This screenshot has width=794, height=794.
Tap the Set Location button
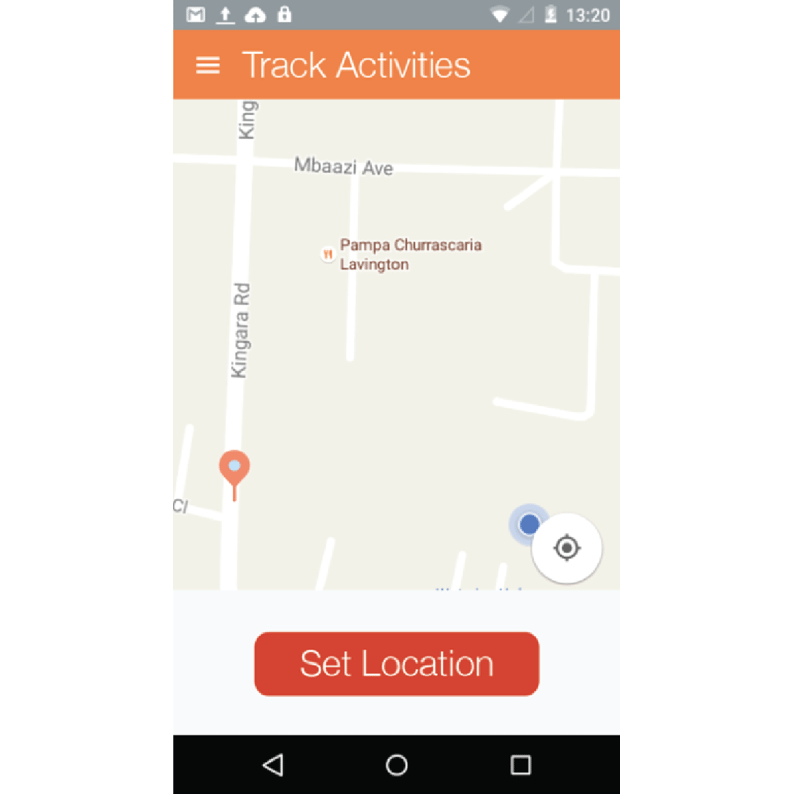pyautogui.click(x=397, y=664)
